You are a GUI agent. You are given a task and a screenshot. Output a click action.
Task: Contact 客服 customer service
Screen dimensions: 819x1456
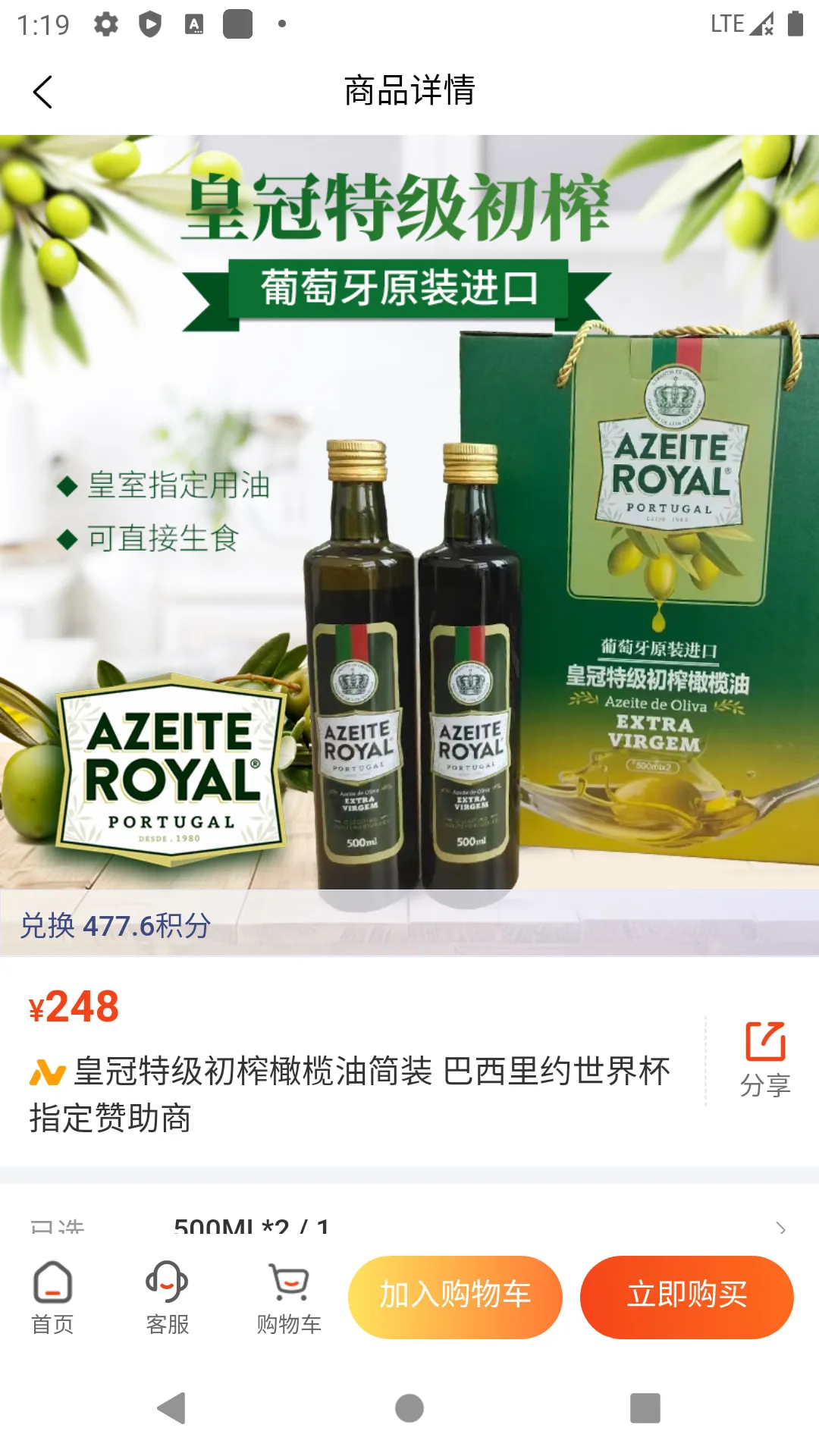pos(167,1298)
